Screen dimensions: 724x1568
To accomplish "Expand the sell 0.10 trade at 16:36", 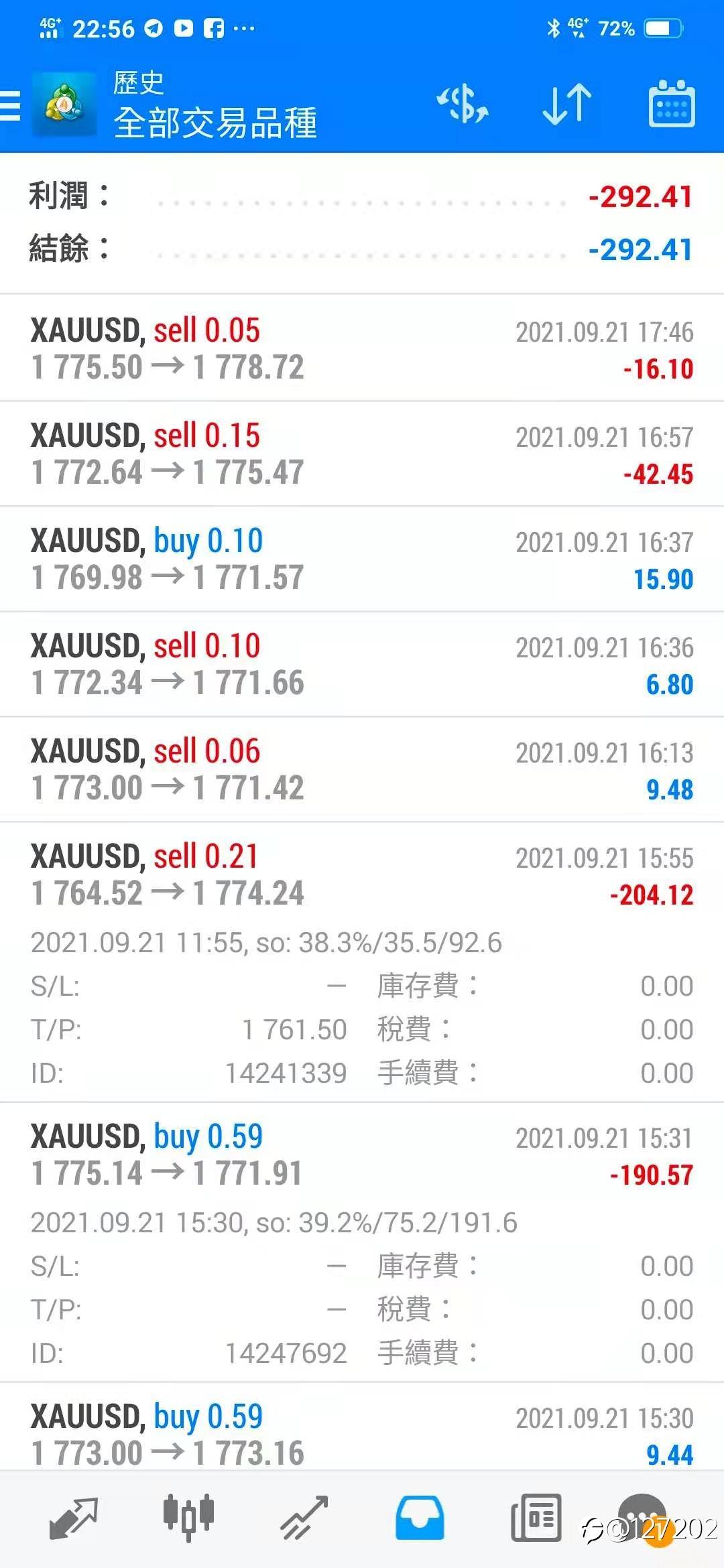I will 362,664.
